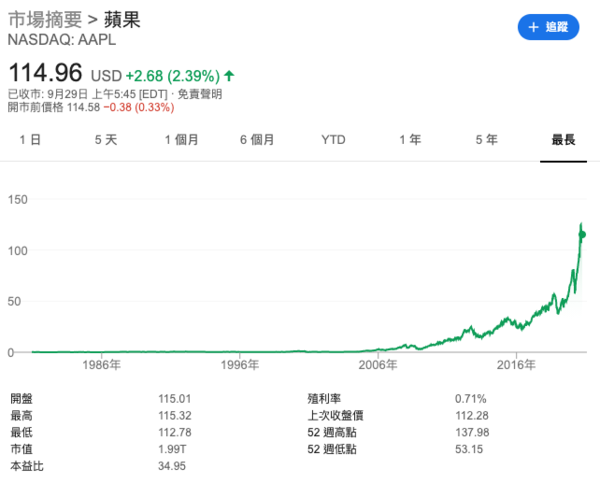This screenshot has width=600, height=498.
Task: Show the 1 個月 price chart
Action: (x=182, y=140)
